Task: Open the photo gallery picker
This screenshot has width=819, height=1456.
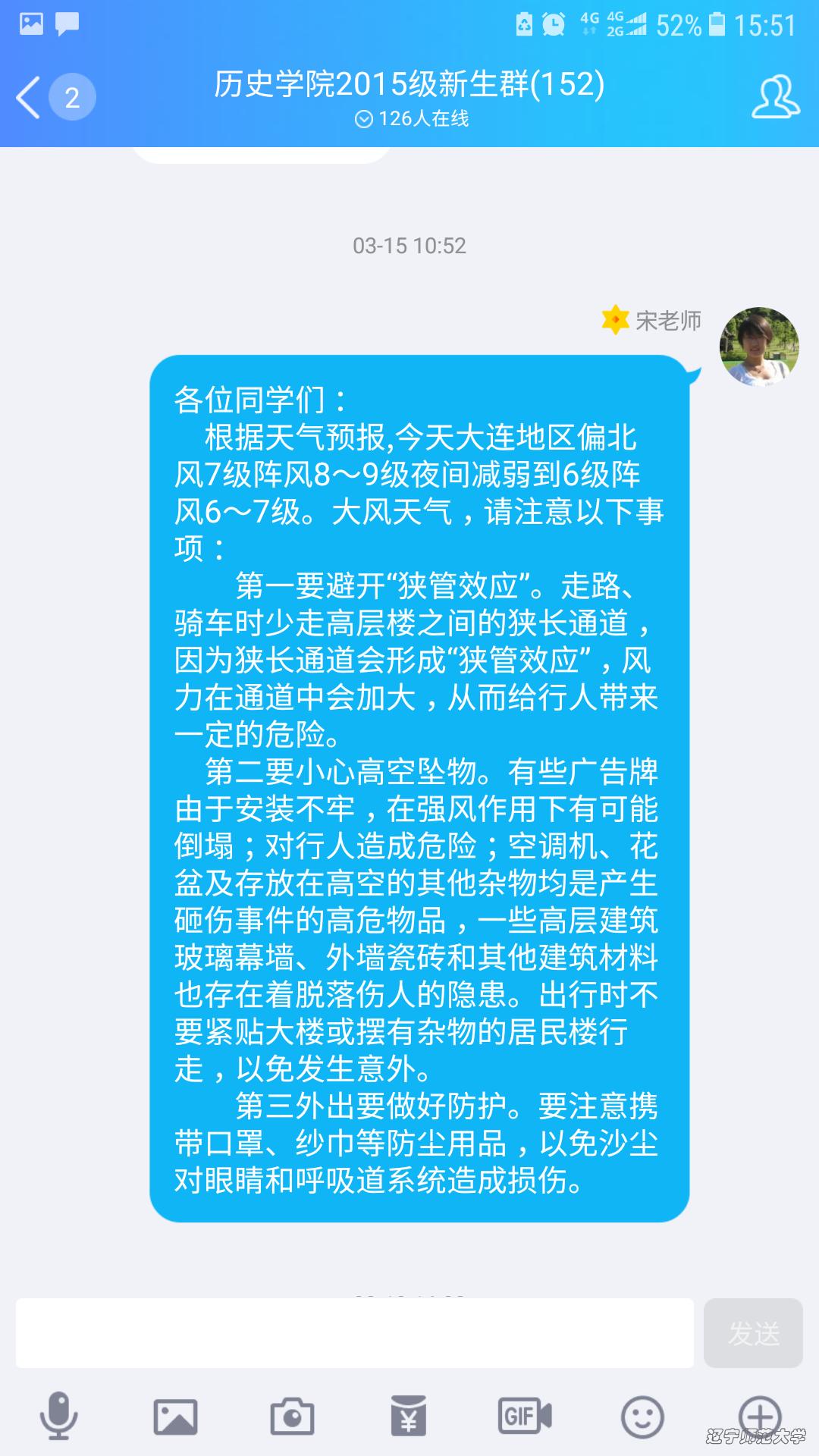Action: click(175, 1416)
